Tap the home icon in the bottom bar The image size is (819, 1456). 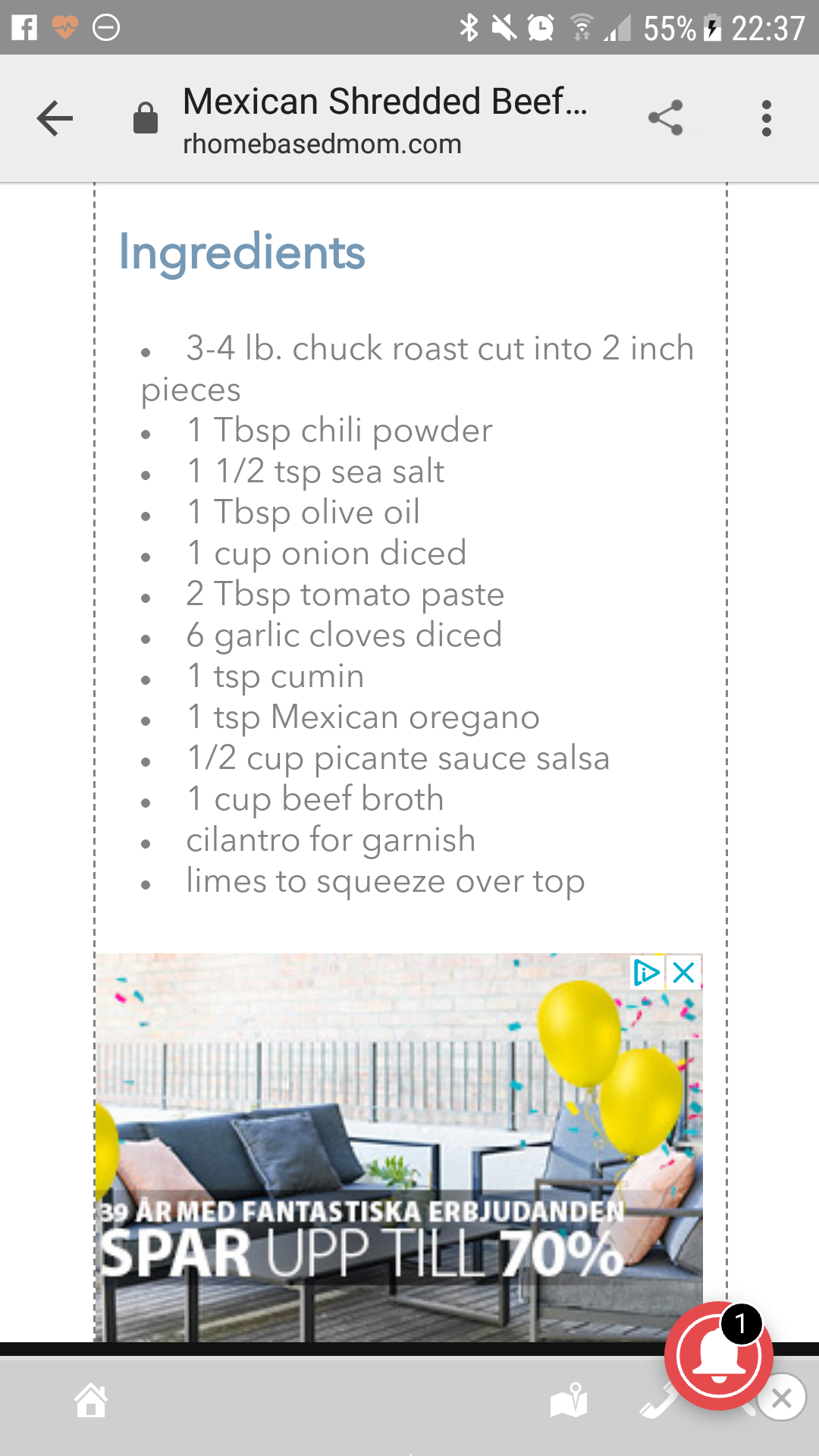(x=91, y=1400)
